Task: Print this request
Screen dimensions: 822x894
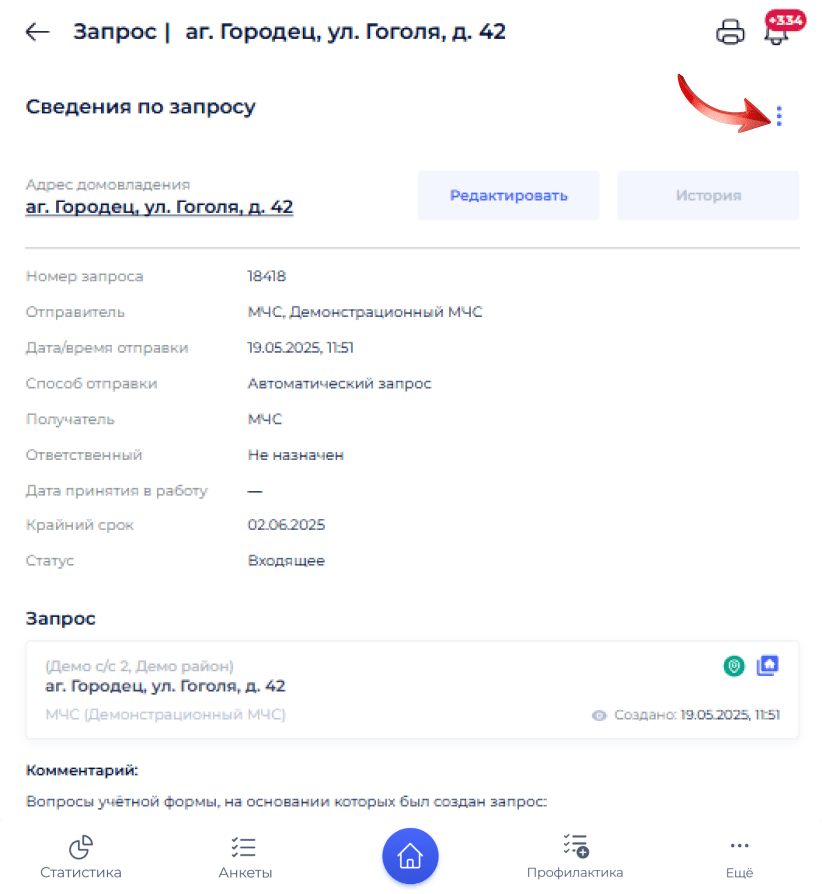Action: [731, 33]
